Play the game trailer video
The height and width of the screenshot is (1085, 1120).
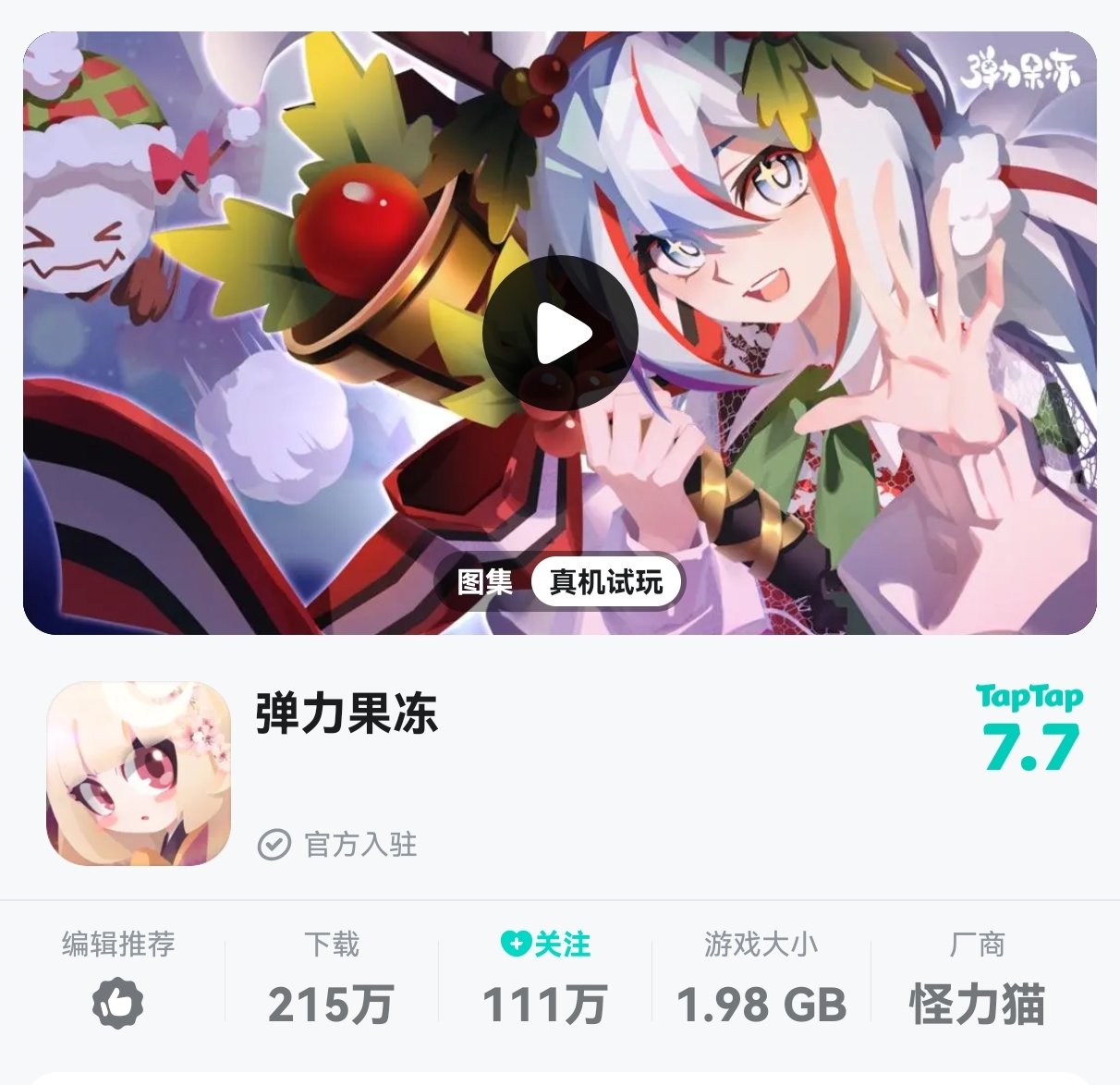tap(560, 333)
